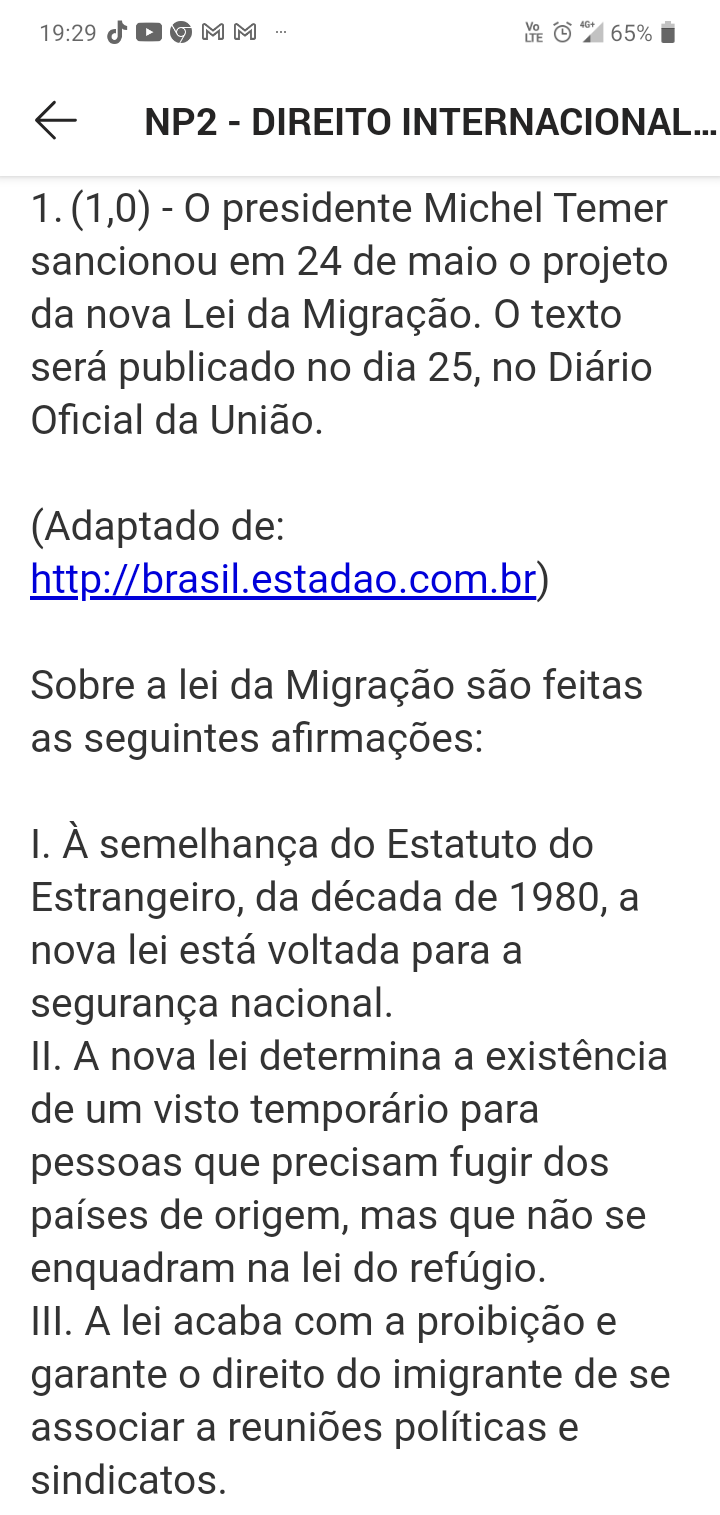Go back using the arrow icon
The image size is (720, 1515).
[x=56, y=121]
